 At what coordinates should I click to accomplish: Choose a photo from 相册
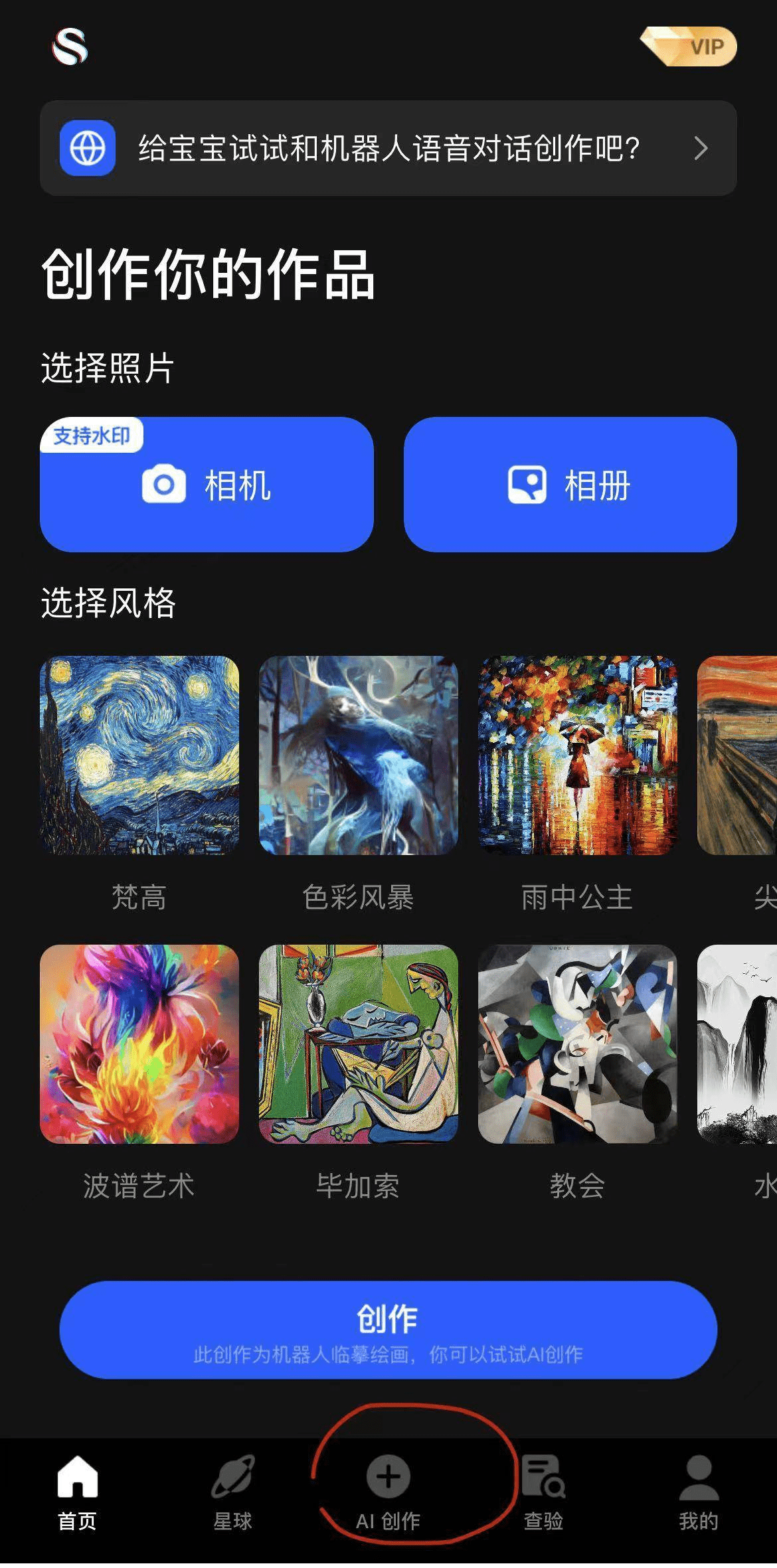pyautogui.click(x=570, y=485)
